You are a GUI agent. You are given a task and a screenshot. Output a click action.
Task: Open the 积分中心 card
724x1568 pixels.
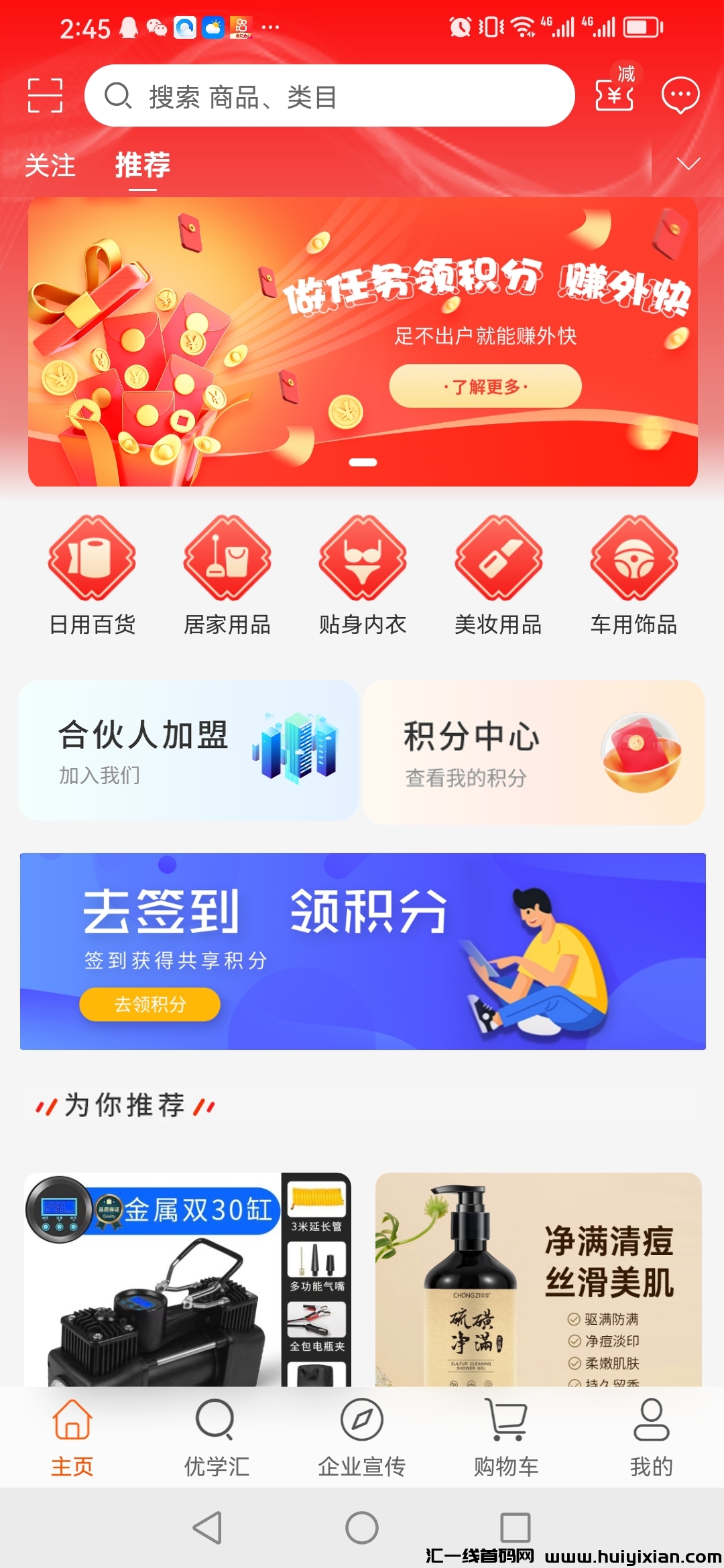534,752
